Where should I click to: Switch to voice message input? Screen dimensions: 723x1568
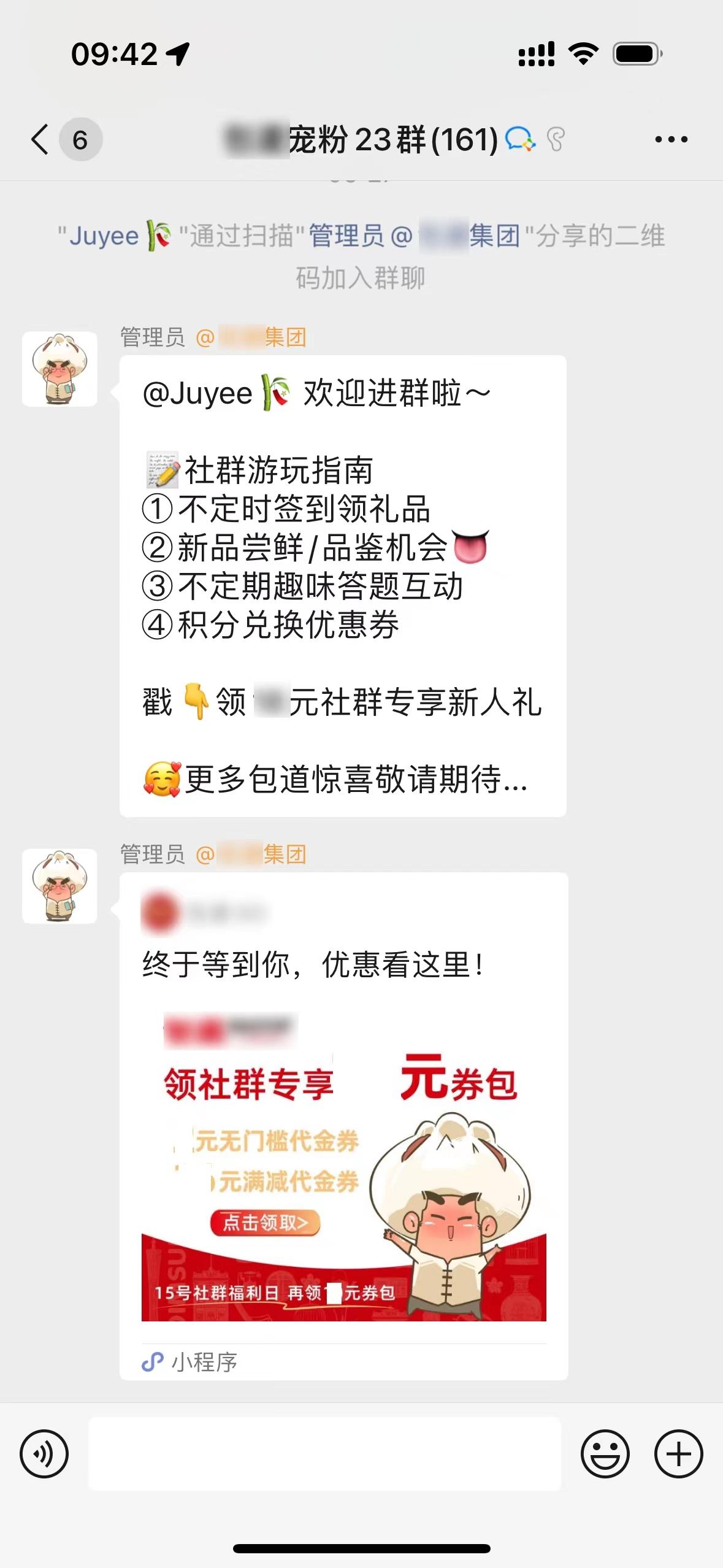tap(44, 1454)
